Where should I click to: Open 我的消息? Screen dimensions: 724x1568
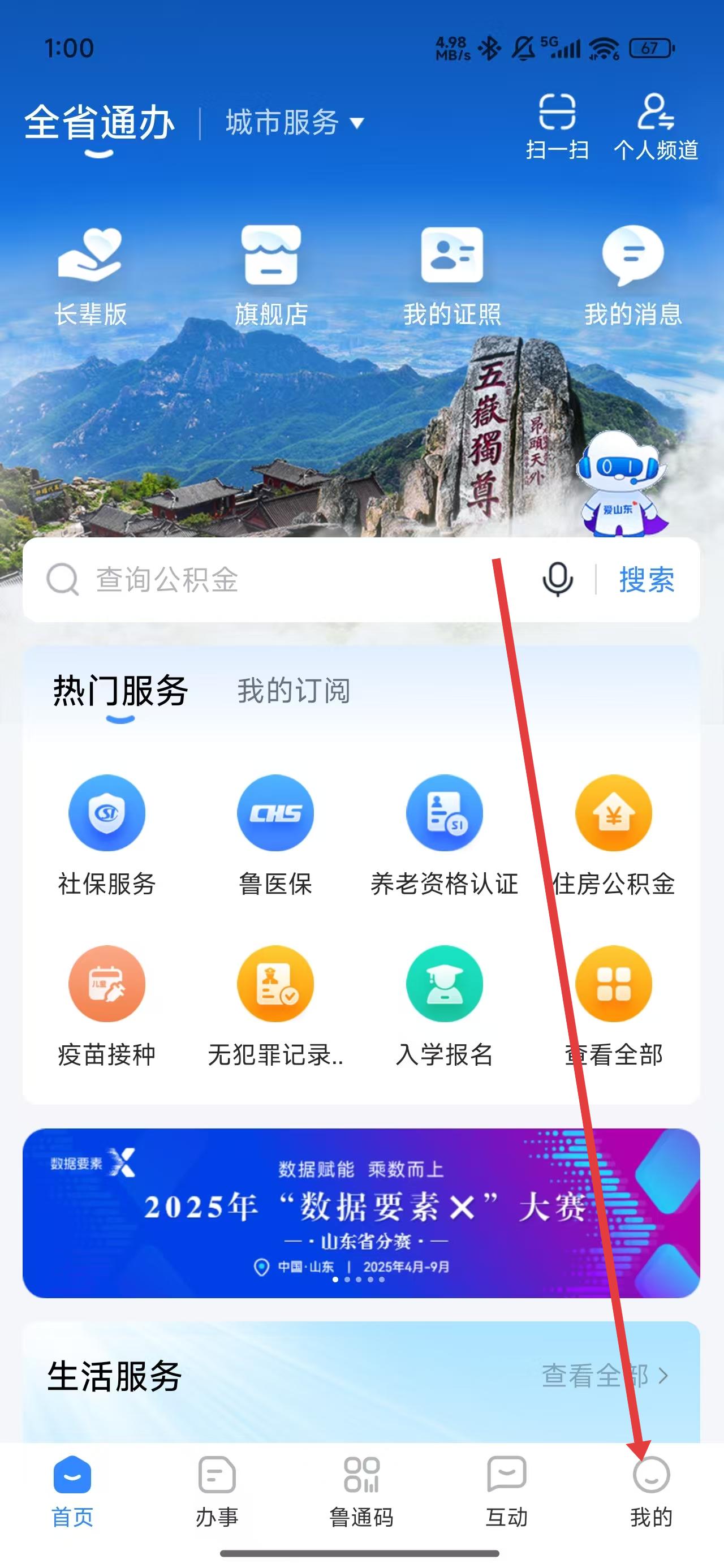pos(633,274)
